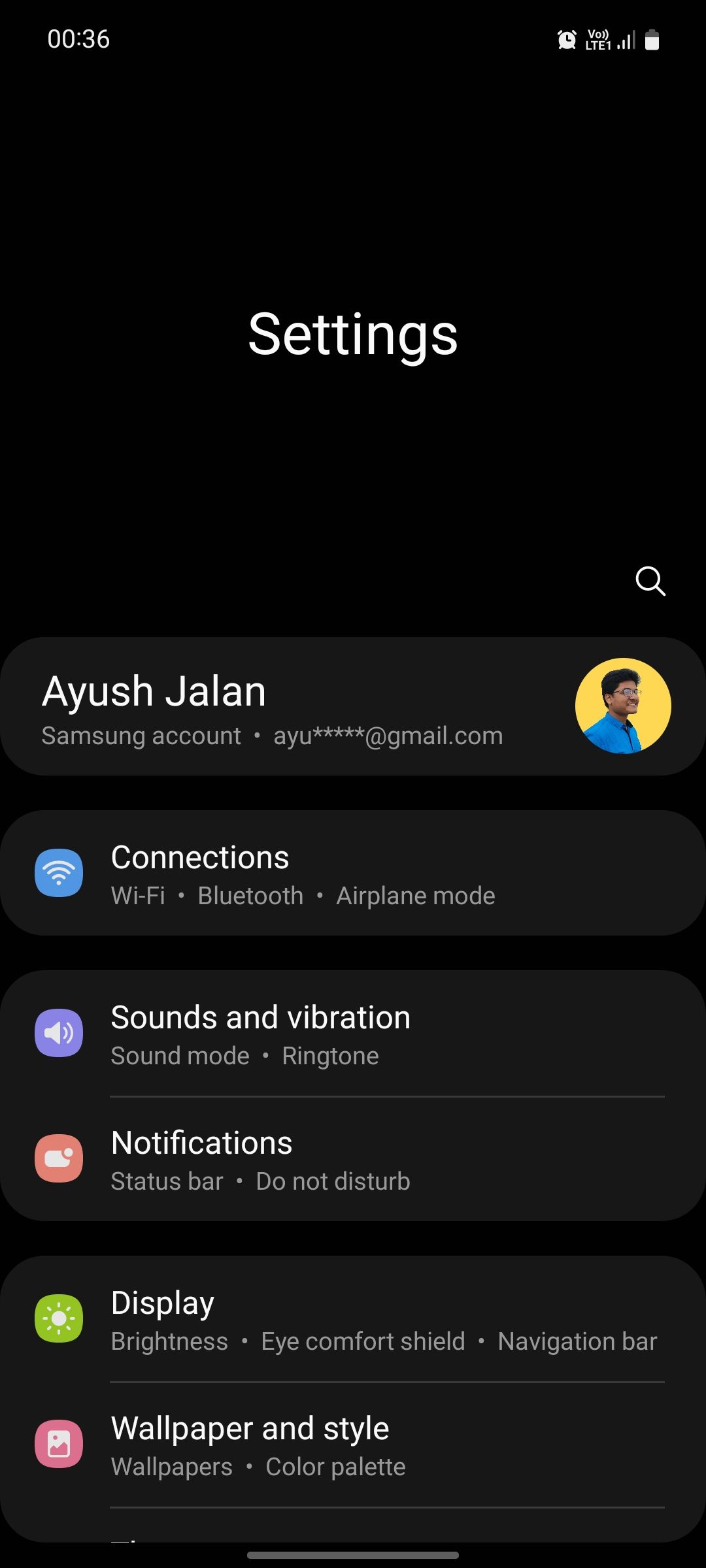Open the search icon in Settings
This screenshot has width=706, height=1568.
coord(650,581)
